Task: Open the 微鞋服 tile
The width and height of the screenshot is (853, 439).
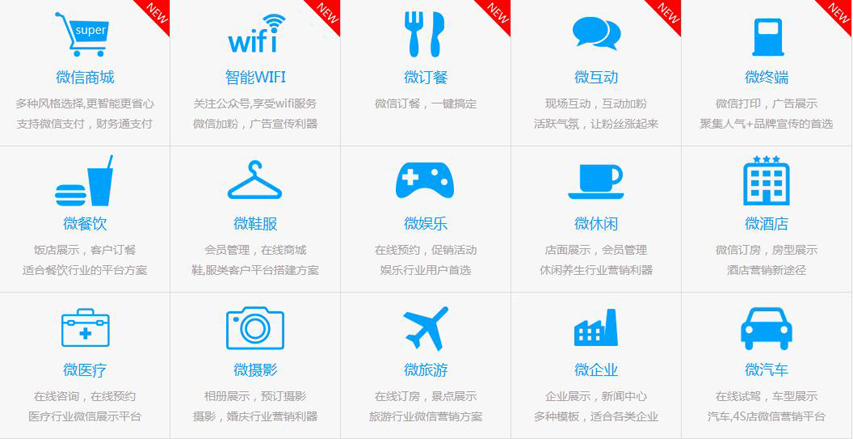Action: pos(255,222)
